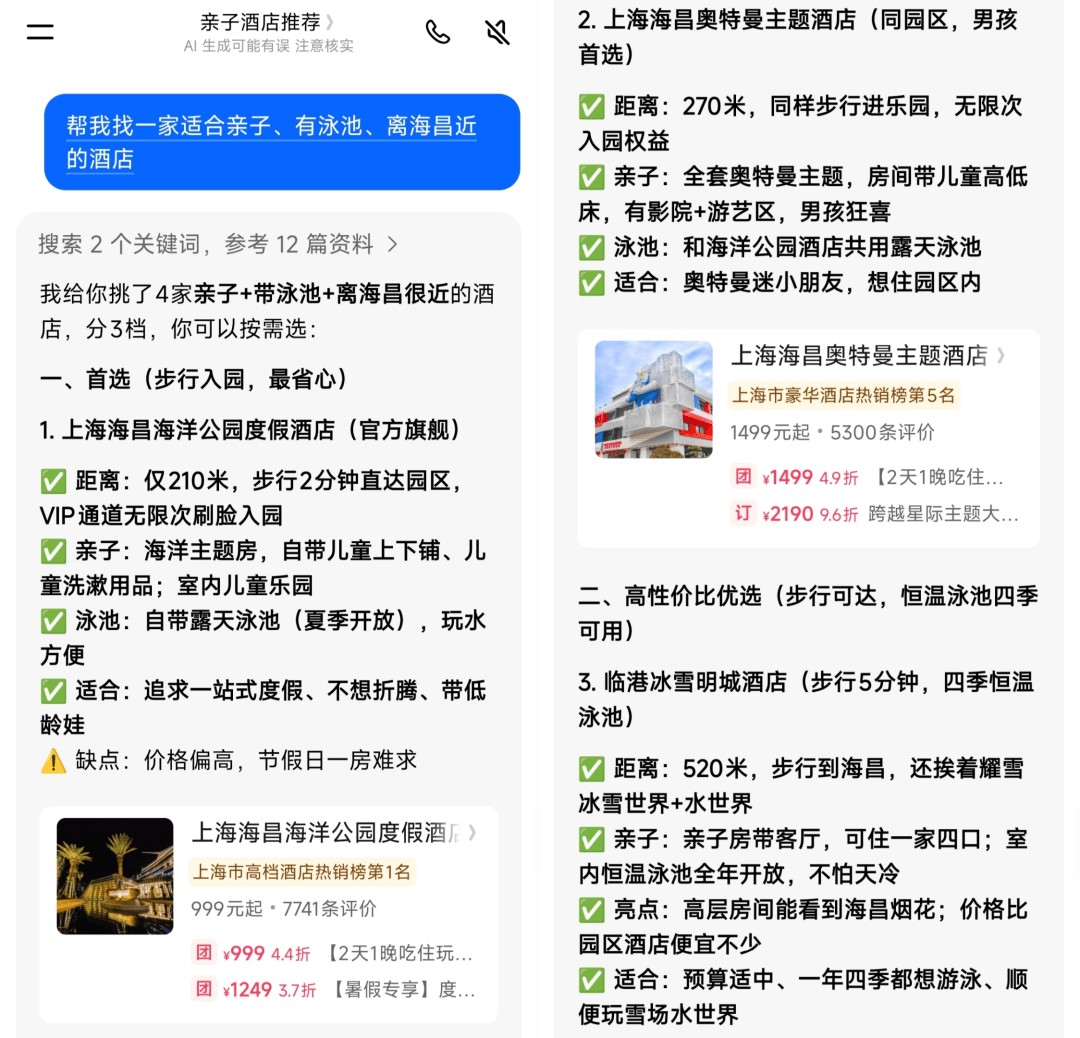Select the ¥1249 暑假专享 group deal

[x=333, y=990]
